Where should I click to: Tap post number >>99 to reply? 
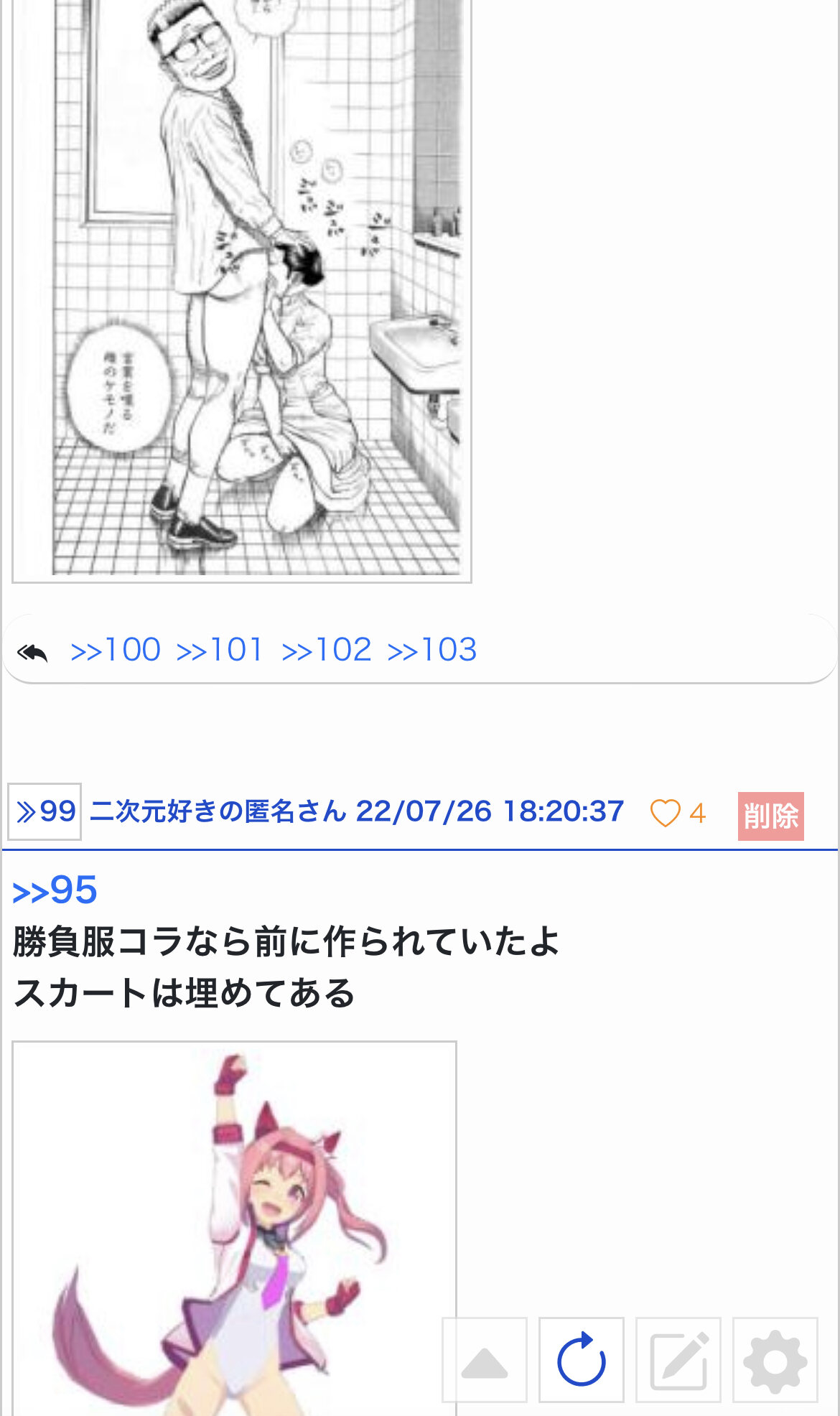click(x=45, y=811)
